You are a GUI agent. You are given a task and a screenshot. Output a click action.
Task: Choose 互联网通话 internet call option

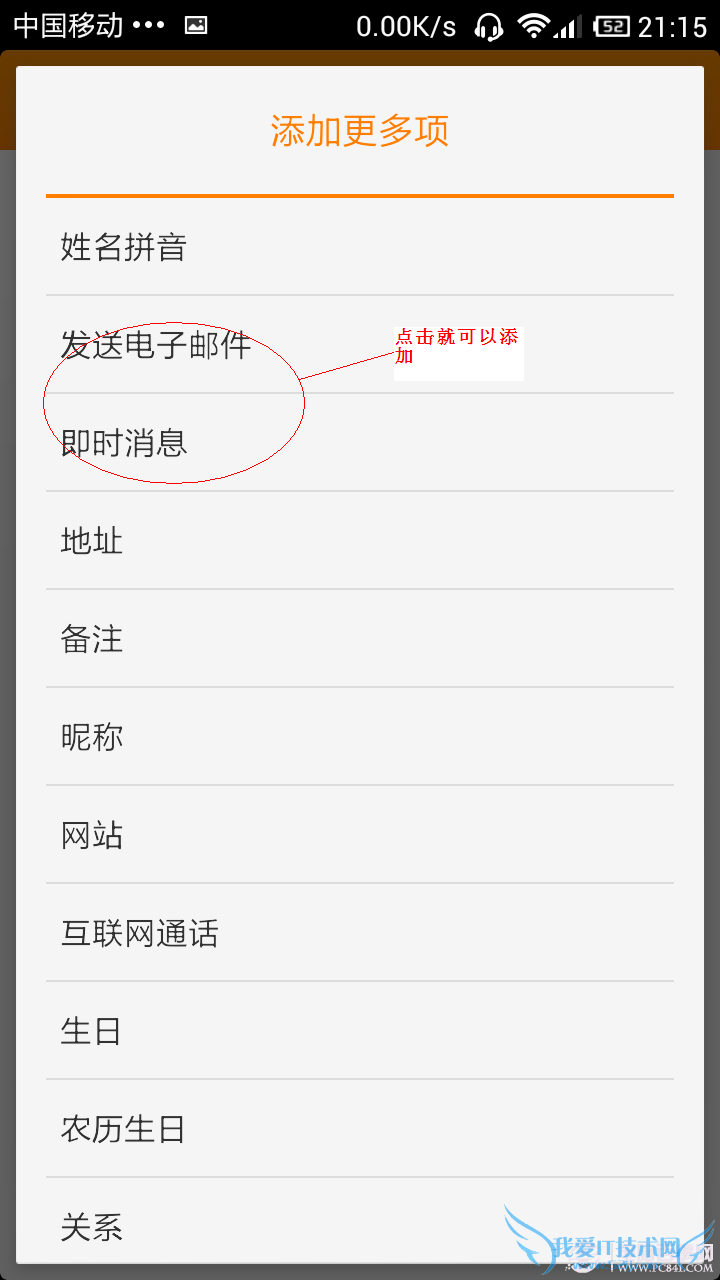coord(140,933)
